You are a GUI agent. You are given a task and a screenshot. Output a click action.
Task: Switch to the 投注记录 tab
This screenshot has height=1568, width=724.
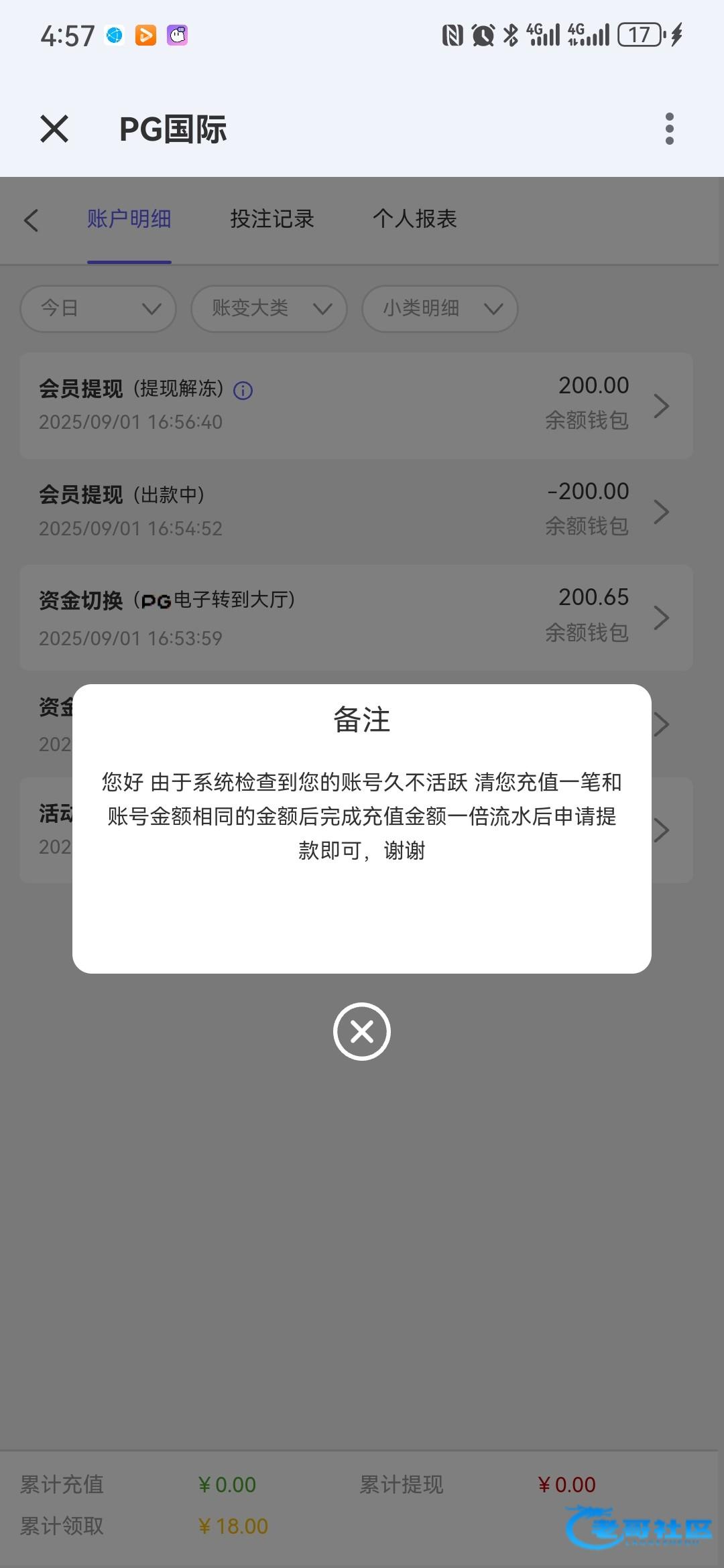(272, 219)
